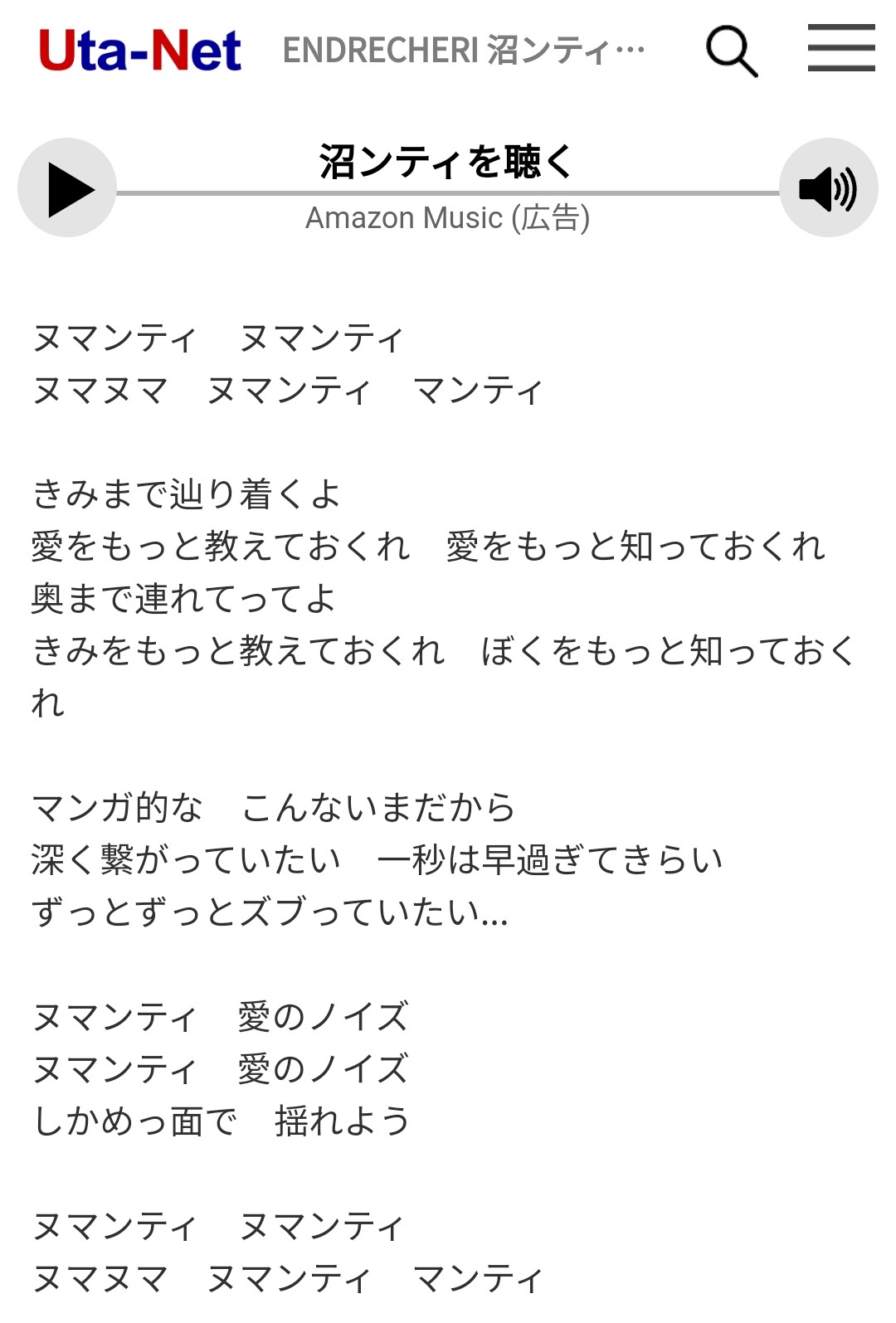Open the Amazon Music (広告) ad link
896x1323 pixels.
point(448,218)
